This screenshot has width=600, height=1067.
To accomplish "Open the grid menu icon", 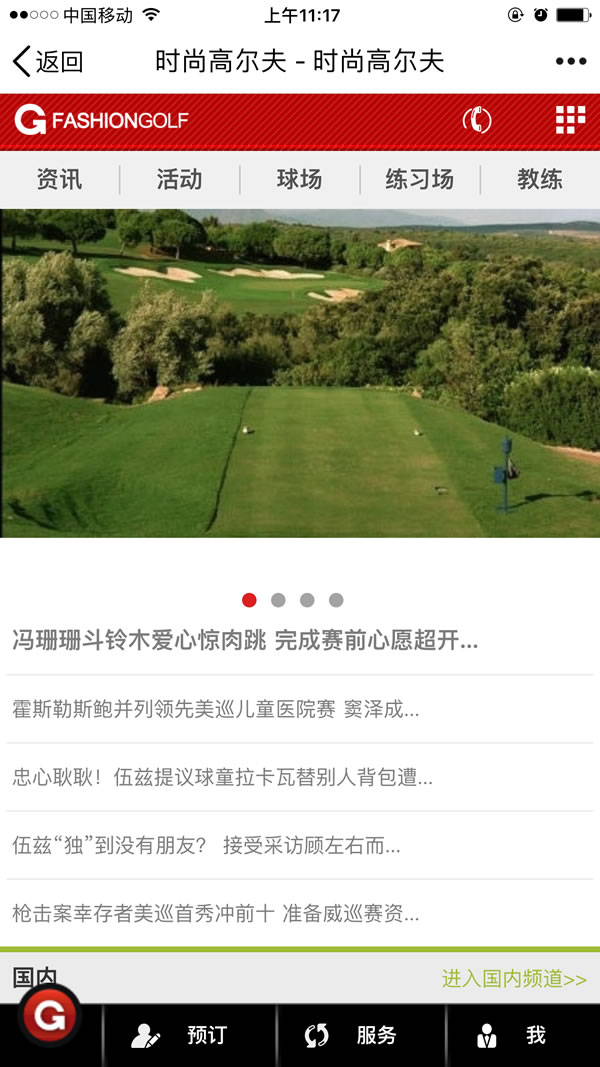I will [x=570, y=120].
